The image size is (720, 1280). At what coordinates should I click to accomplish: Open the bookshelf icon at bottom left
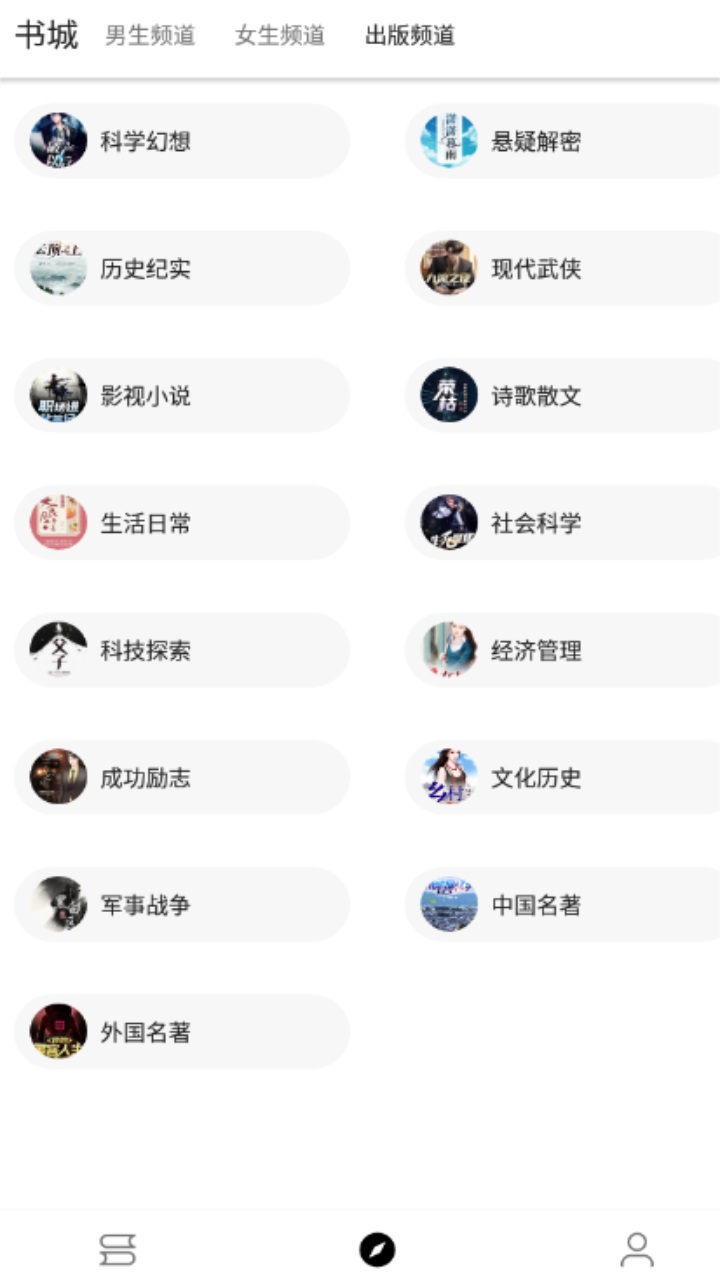pos(116,1248)
